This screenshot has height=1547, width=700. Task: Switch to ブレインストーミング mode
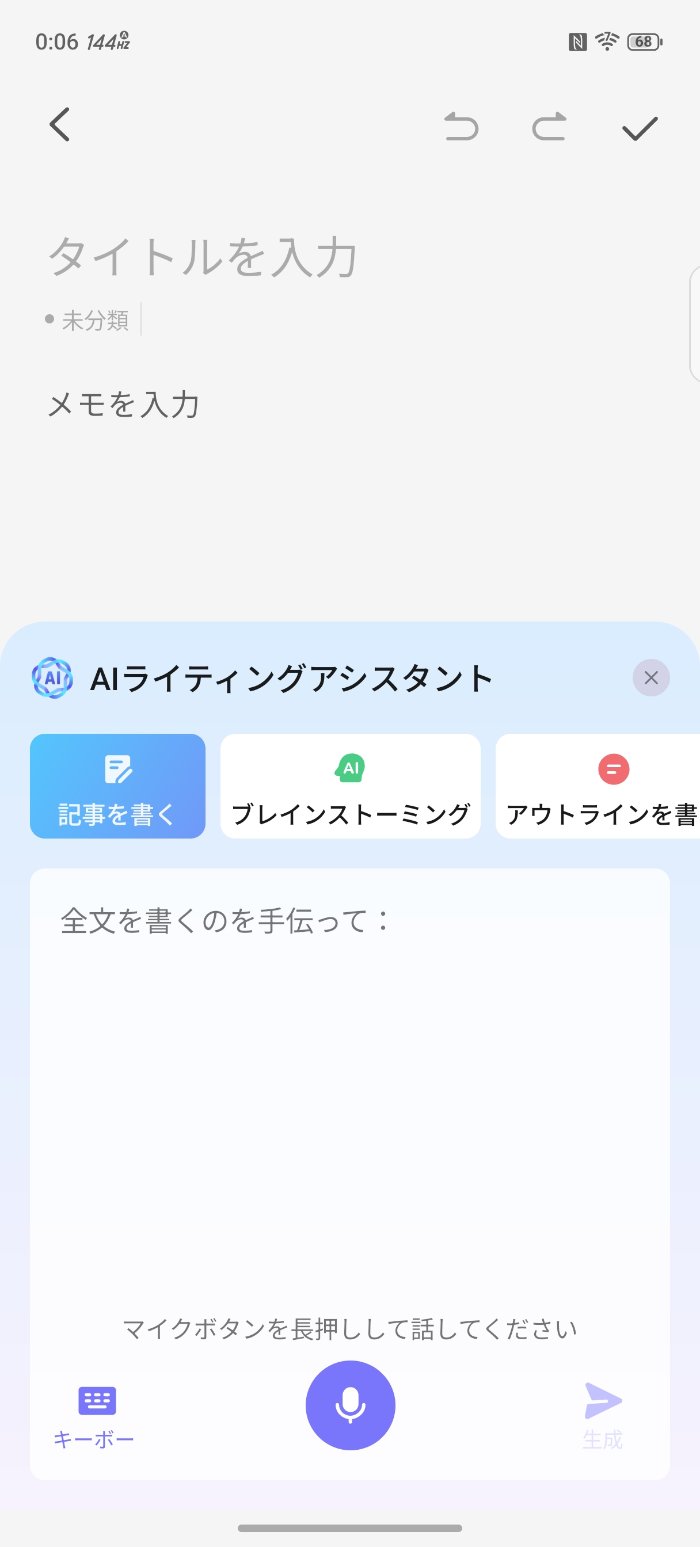coord(350,786)
